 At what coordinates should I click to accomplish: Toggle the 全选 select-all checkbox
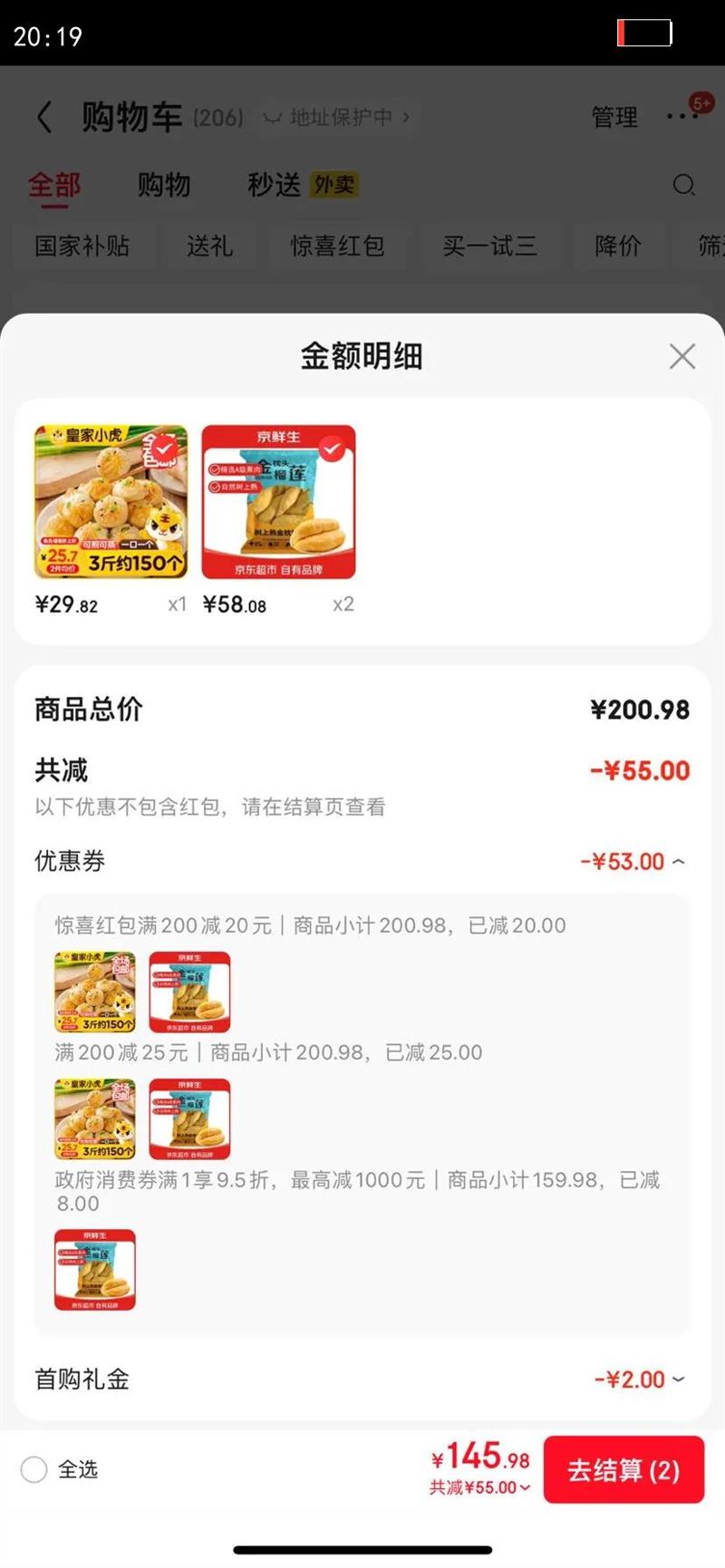tap(34, 1469)
